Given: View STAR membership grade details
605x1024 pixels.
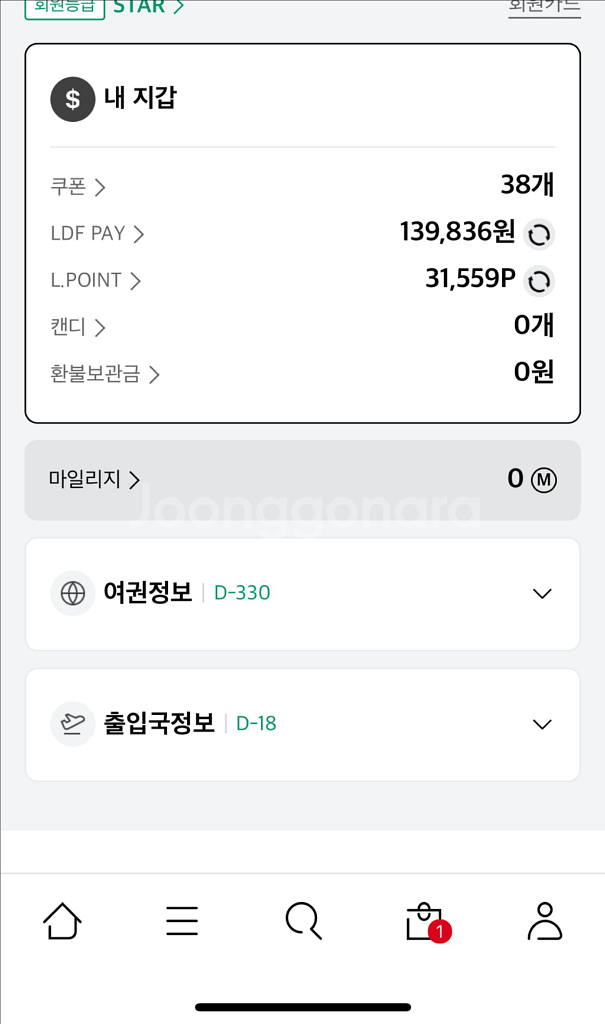Looking at the screenshot, I should [x=148, y=7].
